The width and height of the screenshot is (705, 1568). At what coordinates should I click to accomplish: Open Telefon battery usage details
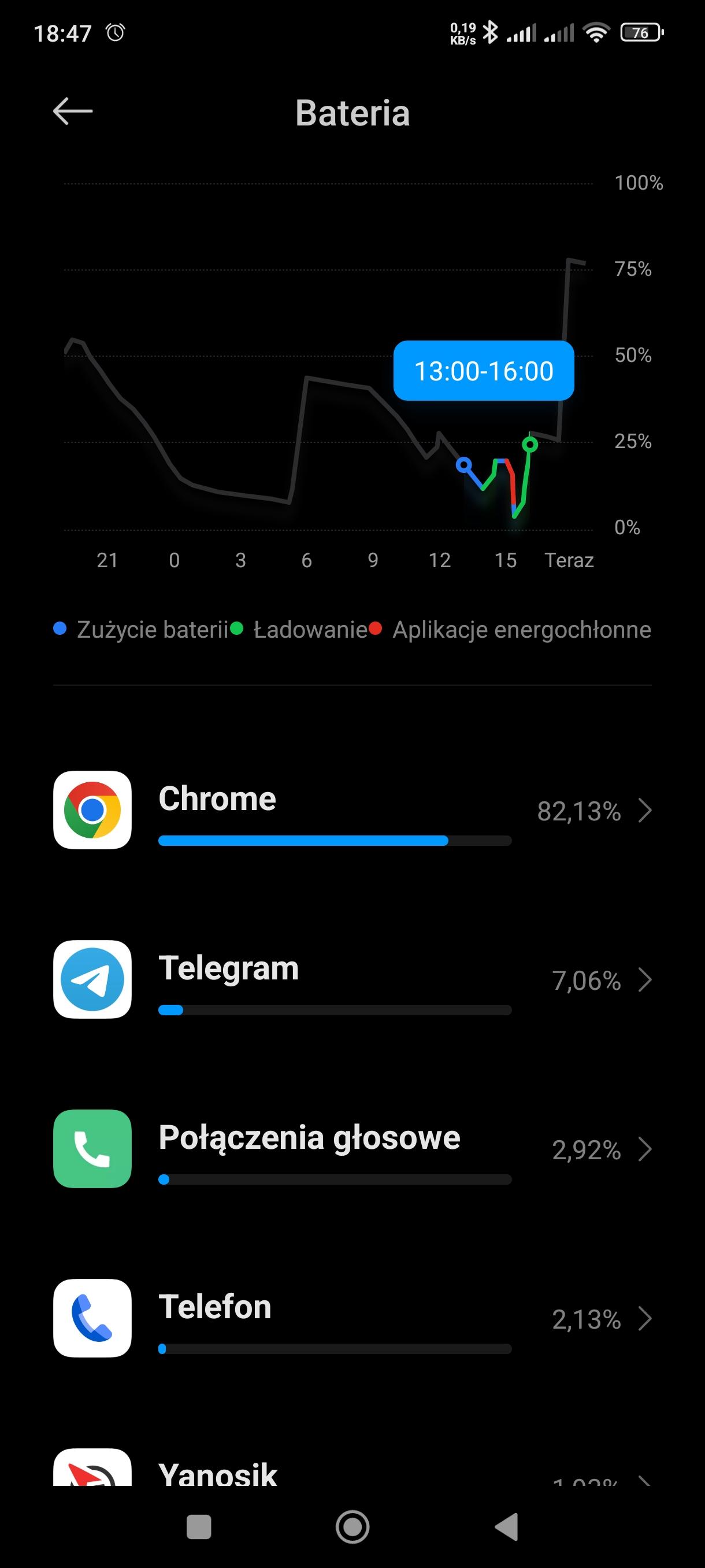(352, 1318)
